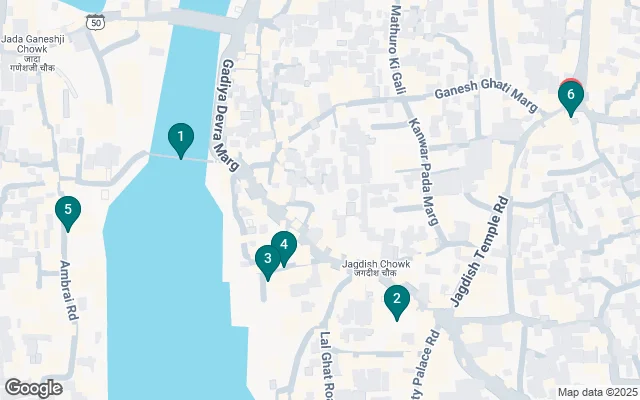Choose map pin number 4

[284, 244]
